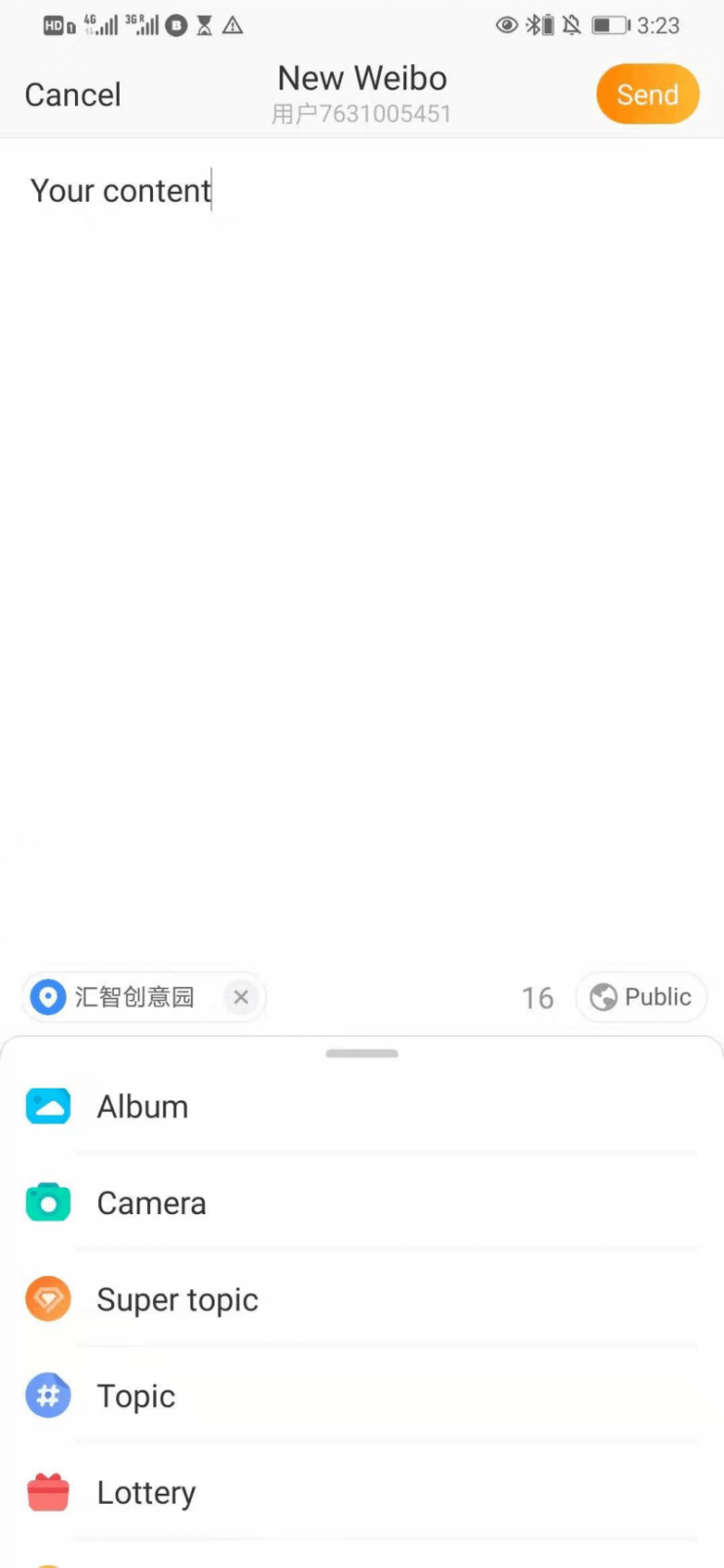Change the Public visibility setting
This screenshot has height=1568, width=724.
pyautogui.click(x=641, y=997)
